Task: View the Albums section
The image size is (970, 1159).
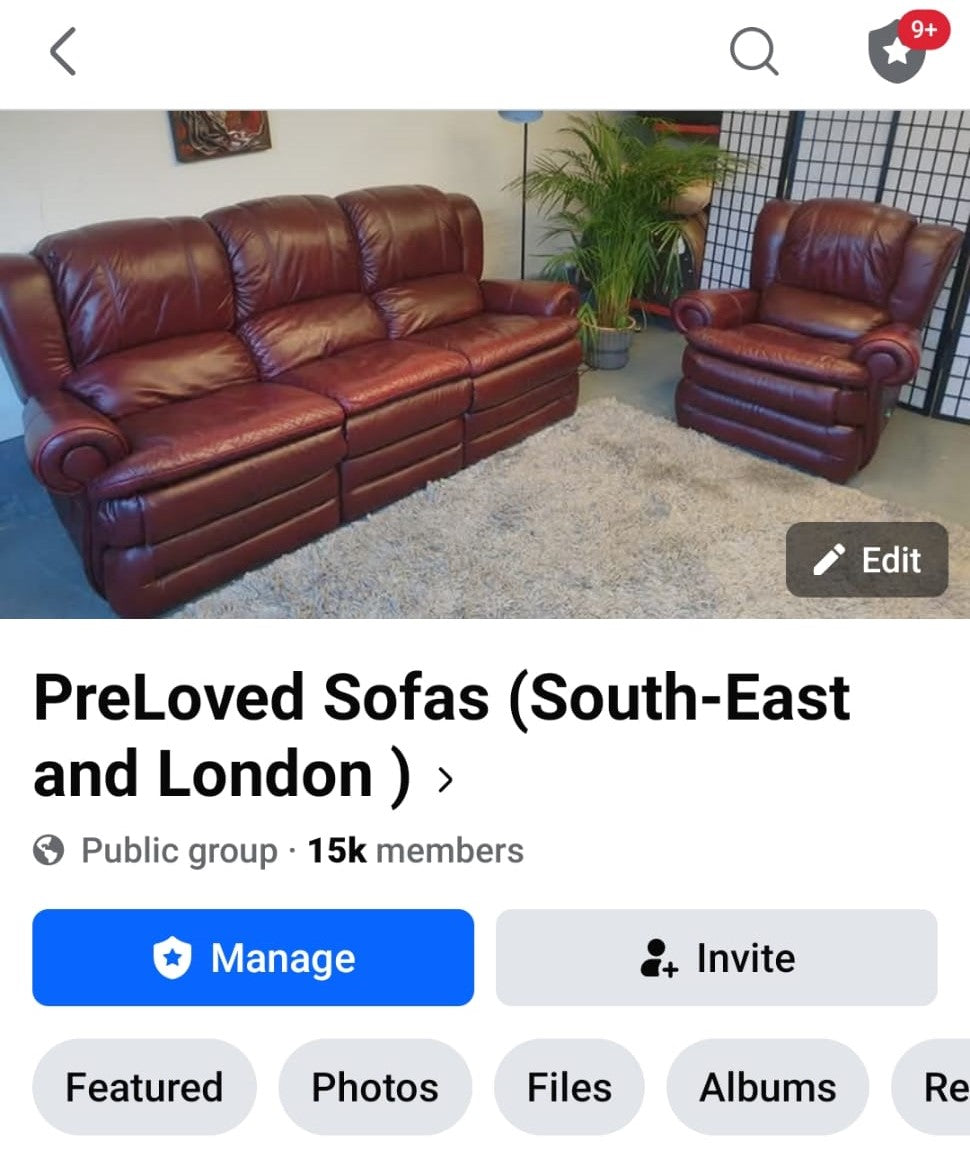Action: click(767, 1087)
